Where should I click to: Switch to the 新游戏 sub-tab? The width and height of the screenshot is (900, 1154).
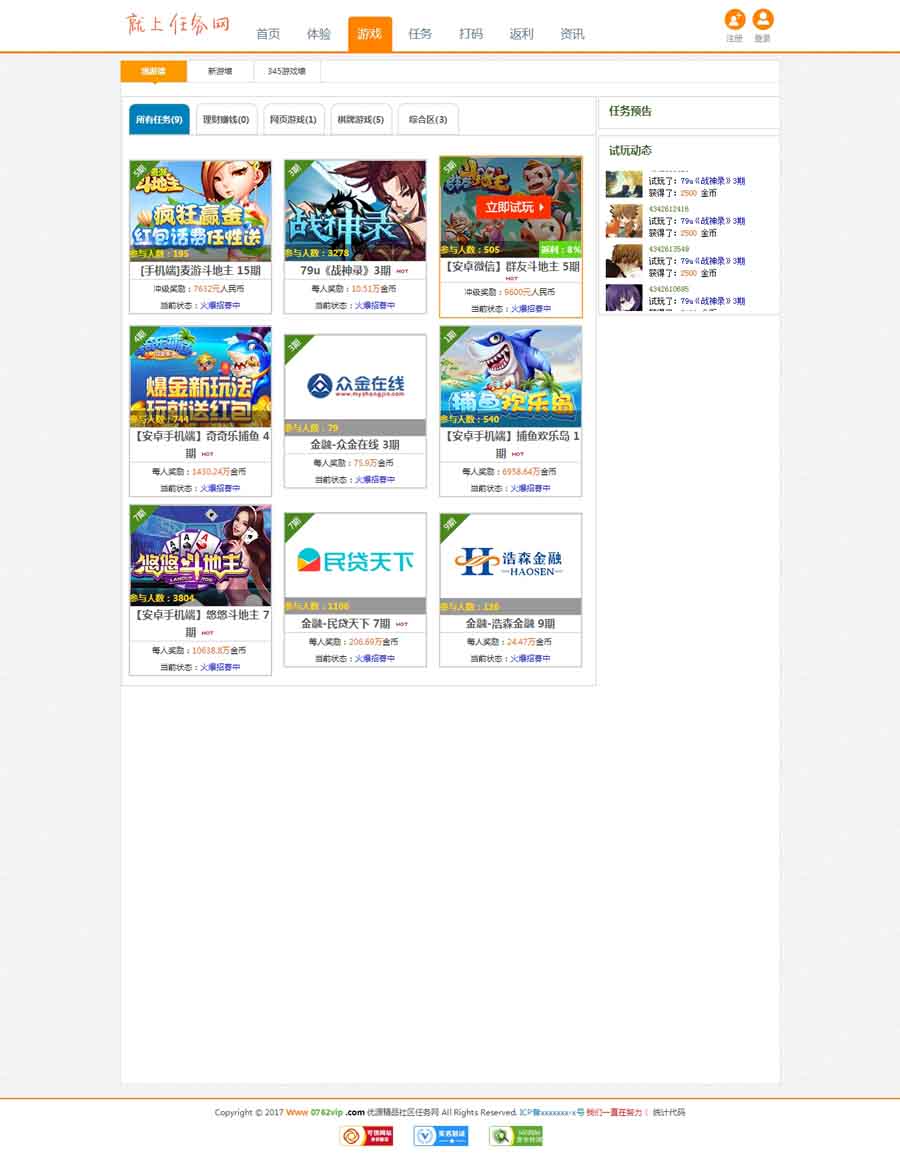coord(220,71)
